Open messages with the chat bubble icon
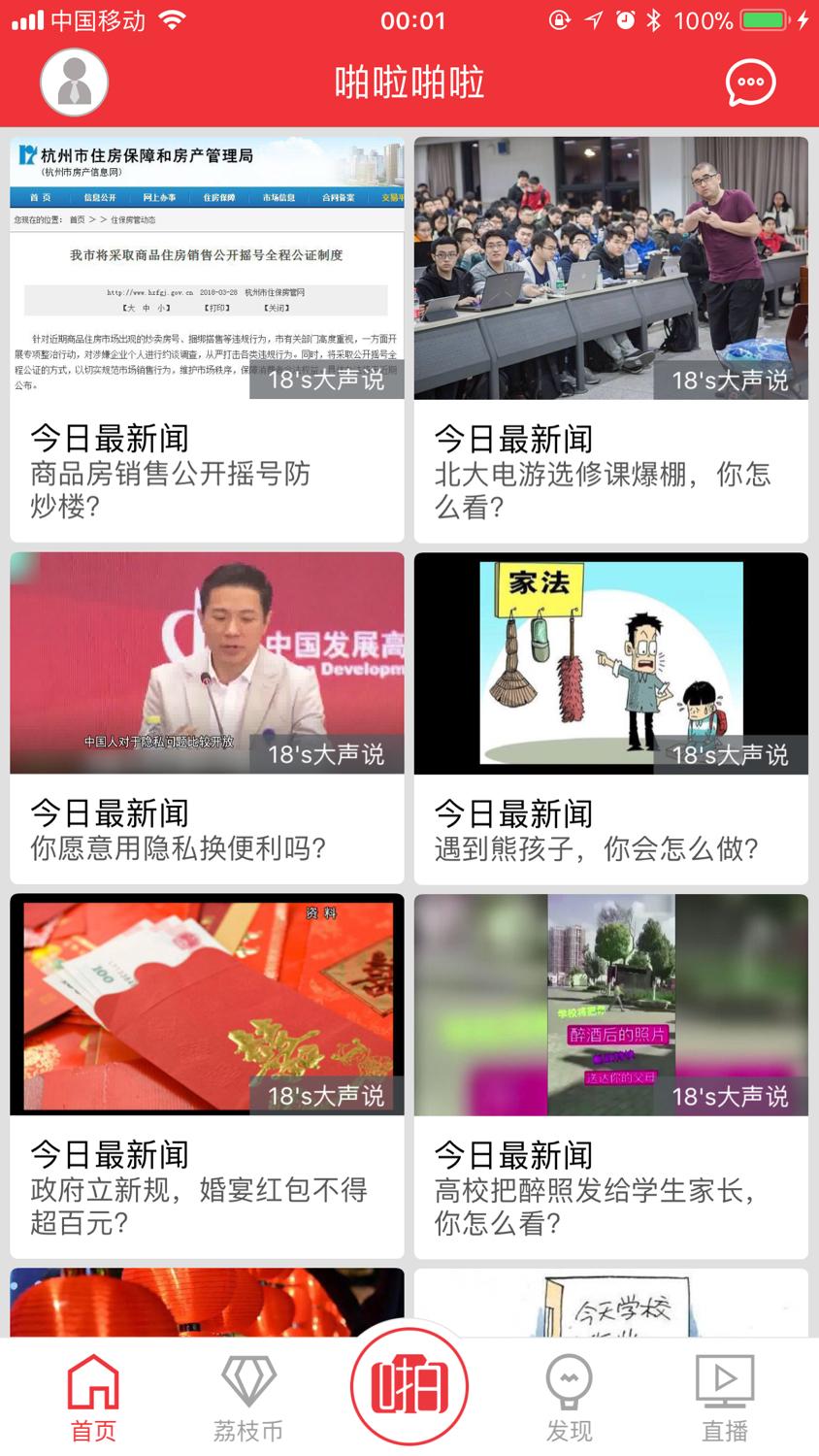Image resolution: width=819 pixels, height=1456 pixels. tap(748, 83)
